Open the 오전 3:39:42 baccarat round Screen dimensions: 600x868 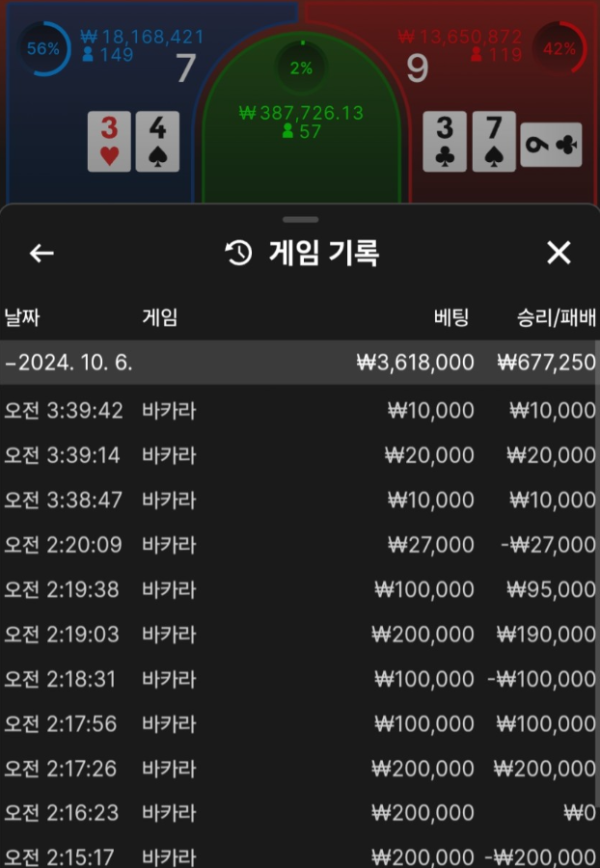pos(300,410)
